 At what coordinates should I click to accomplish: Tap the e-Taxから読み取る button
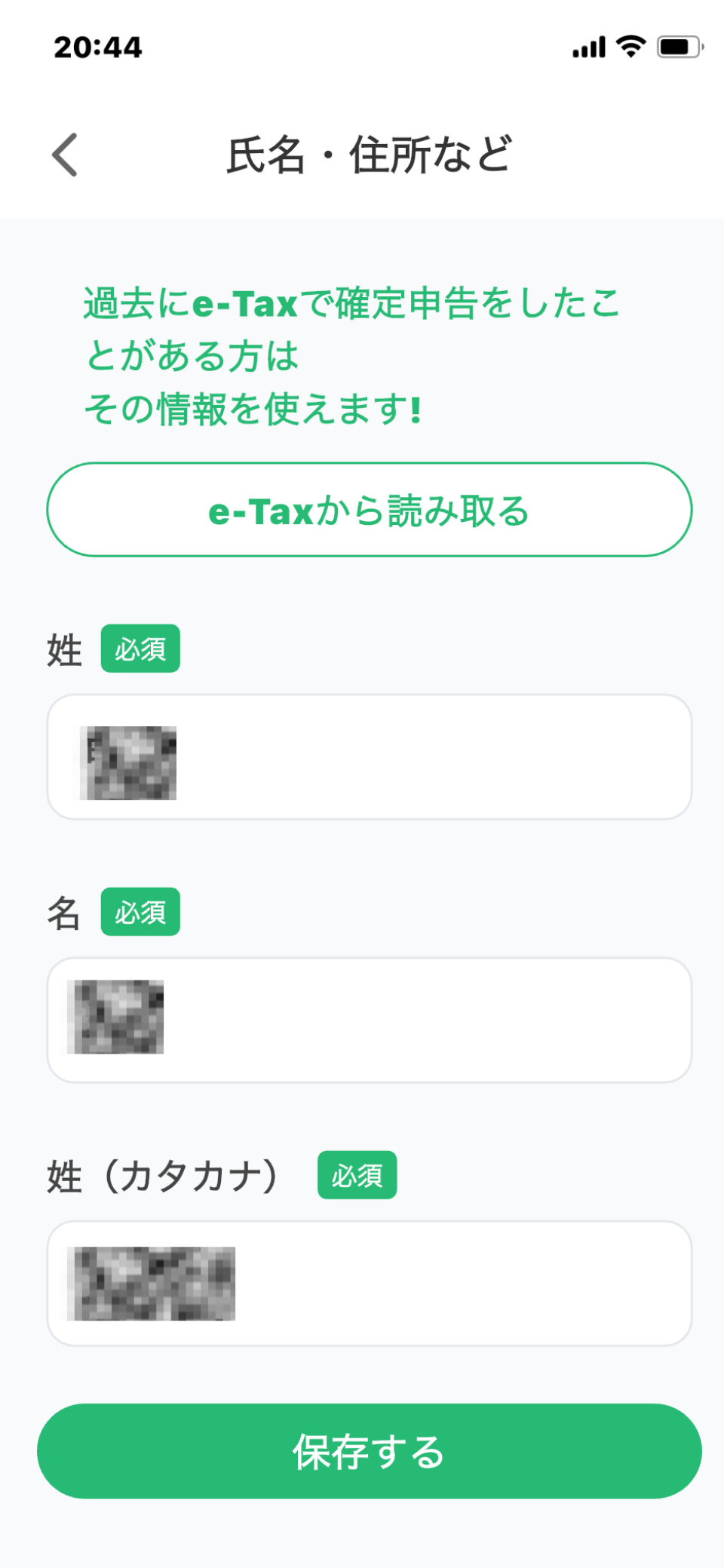pos(369,510)
